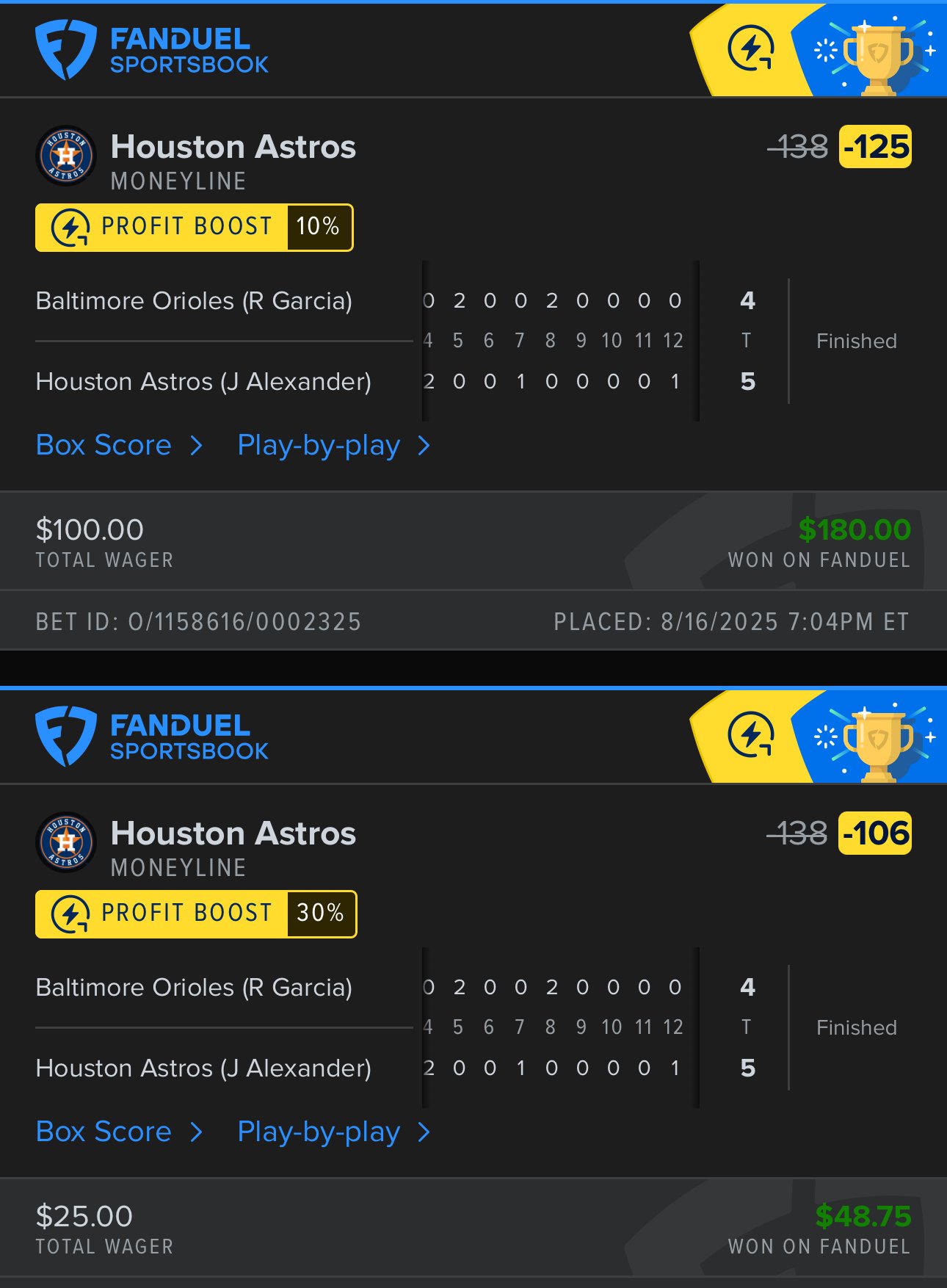This screenshot has height=1288, width=947.
Task: Open Box Score for the 10% boost bet
Action: (x=117, y=446)
